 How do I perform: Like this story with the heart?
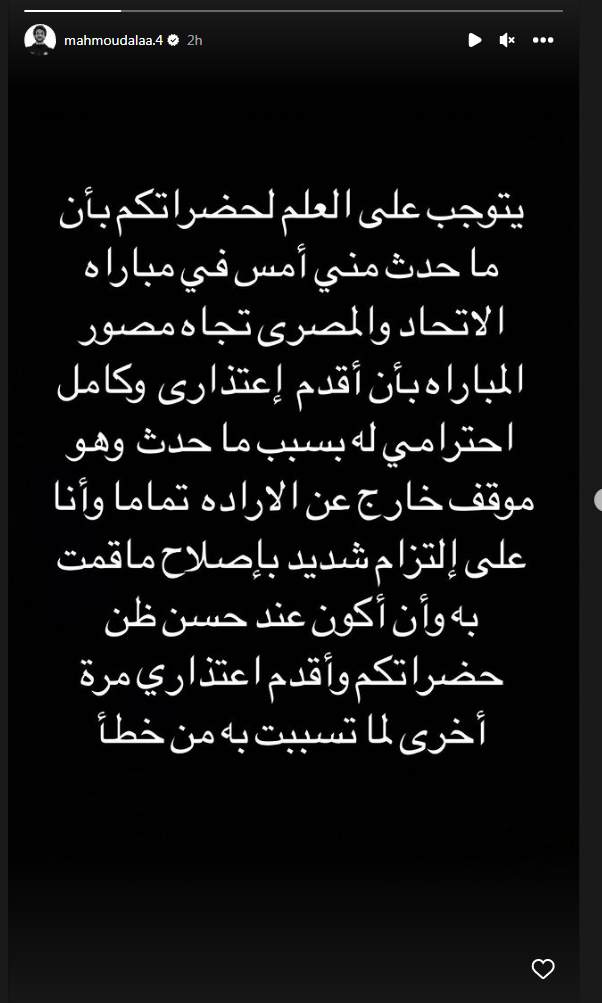tap(543, 968)
